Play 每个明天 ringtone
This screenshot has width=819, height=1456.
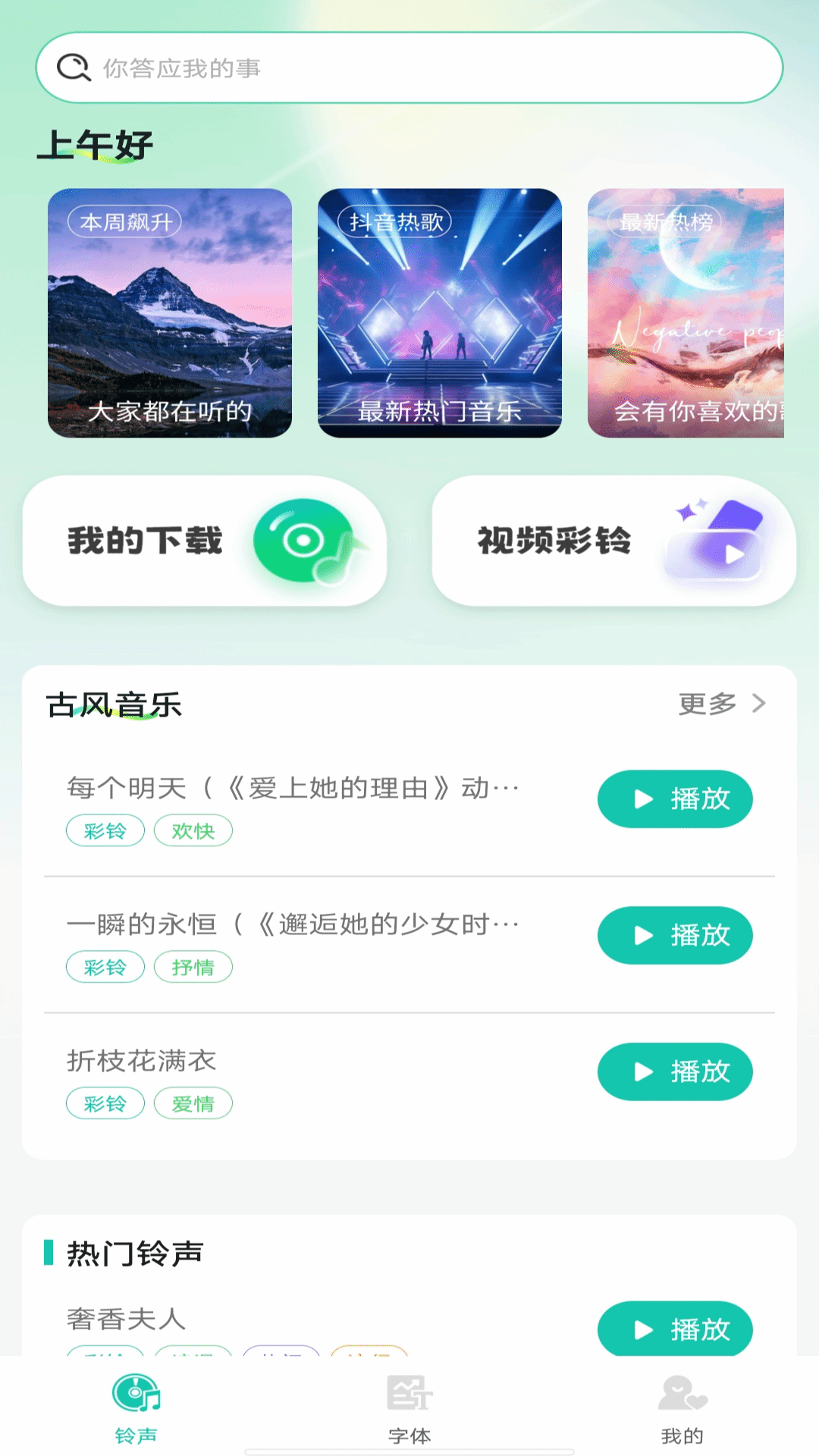click(675, 799)
